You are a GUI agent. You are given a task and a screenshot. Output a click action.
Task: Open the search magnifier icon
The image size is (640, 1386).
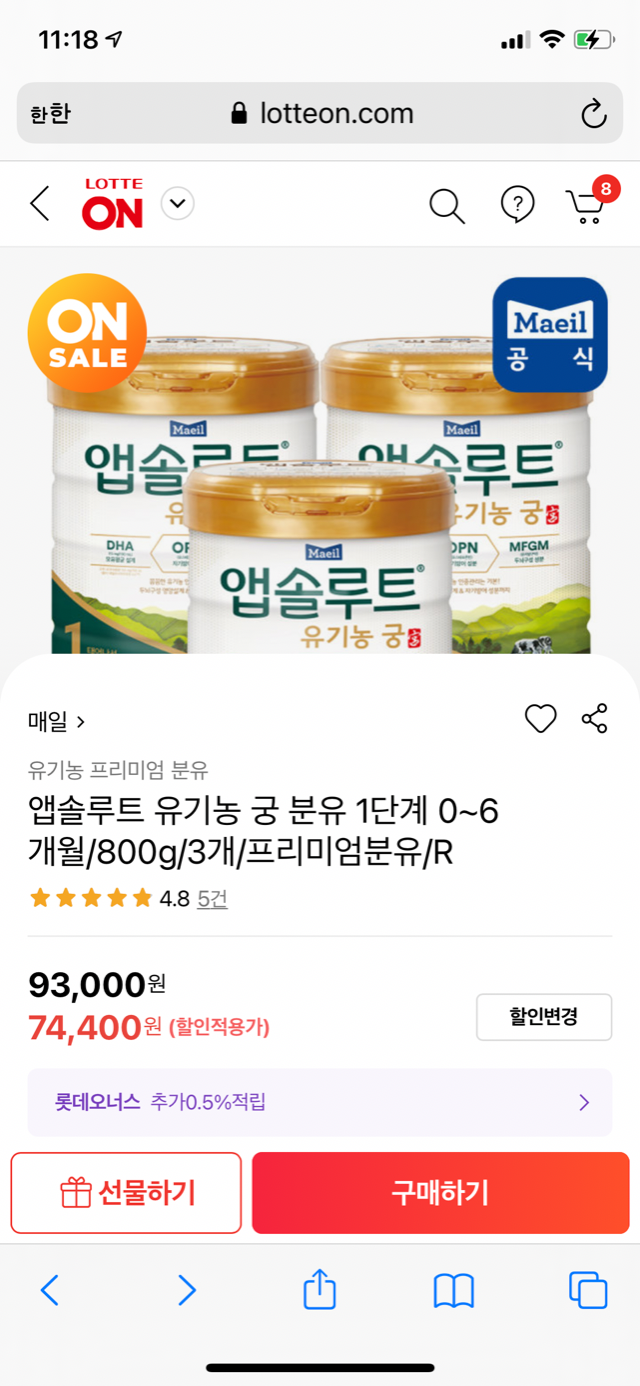[447, 206]
